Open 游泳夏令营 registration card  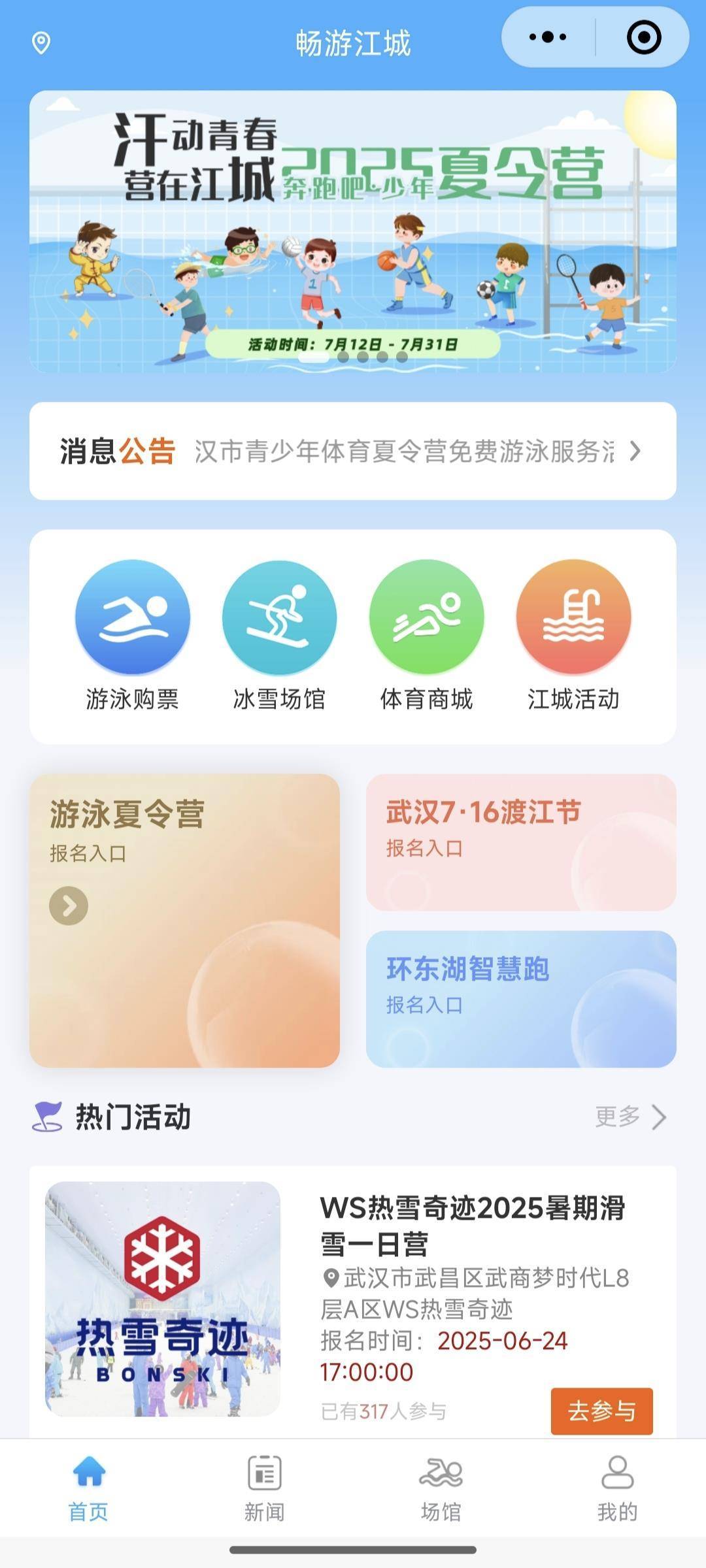point(184,920)
